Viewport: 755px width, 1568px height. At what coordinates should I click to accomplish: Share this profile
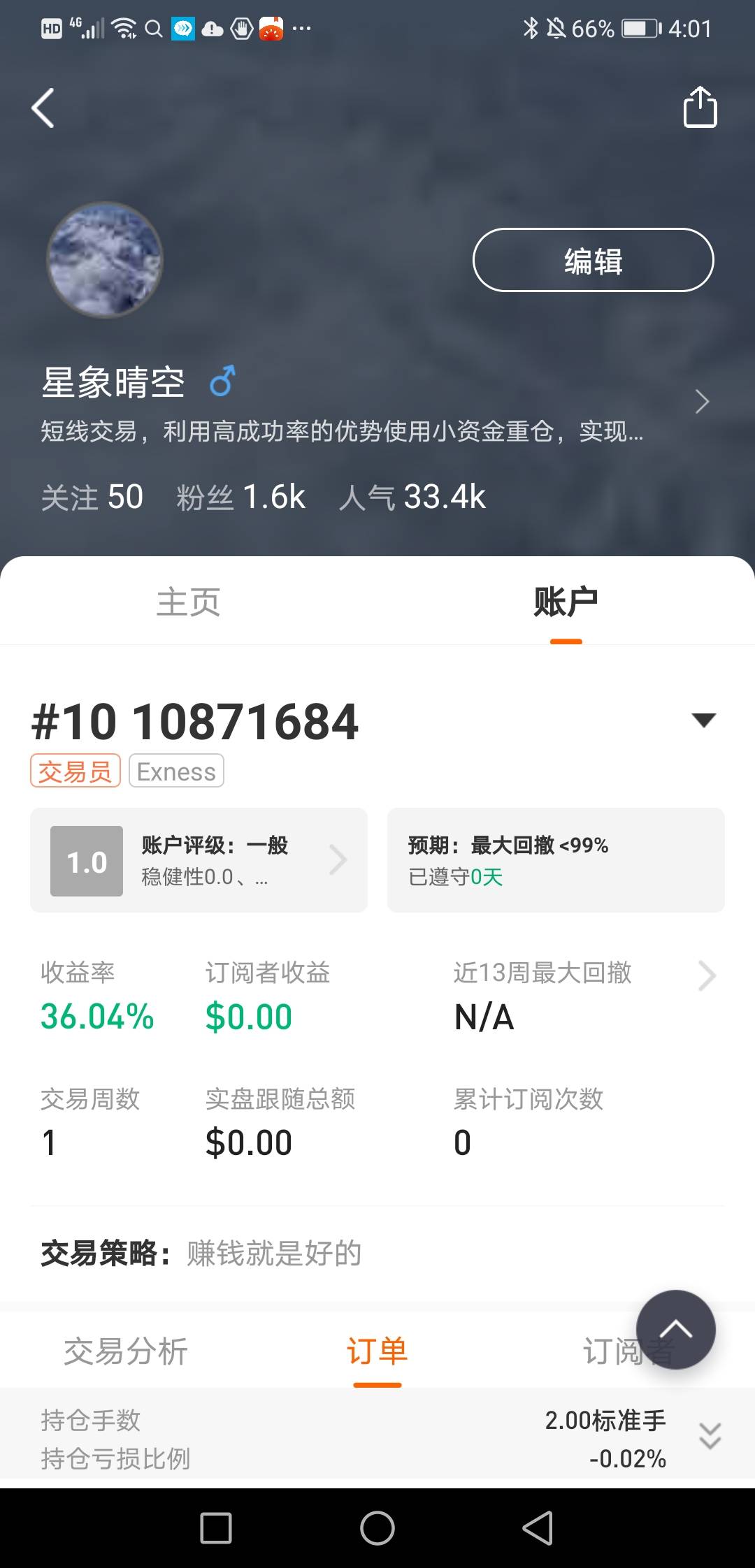coord(700,107)
